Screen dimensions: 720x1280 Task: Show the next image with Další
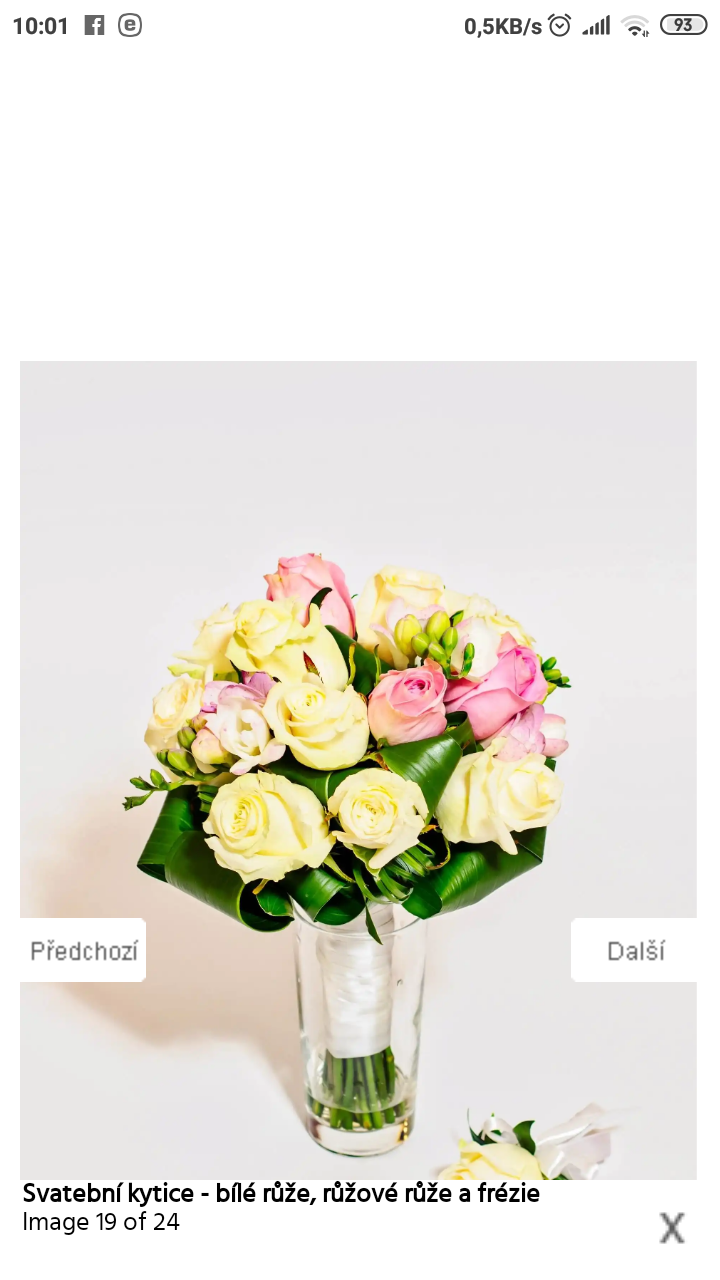click(634, 950)
